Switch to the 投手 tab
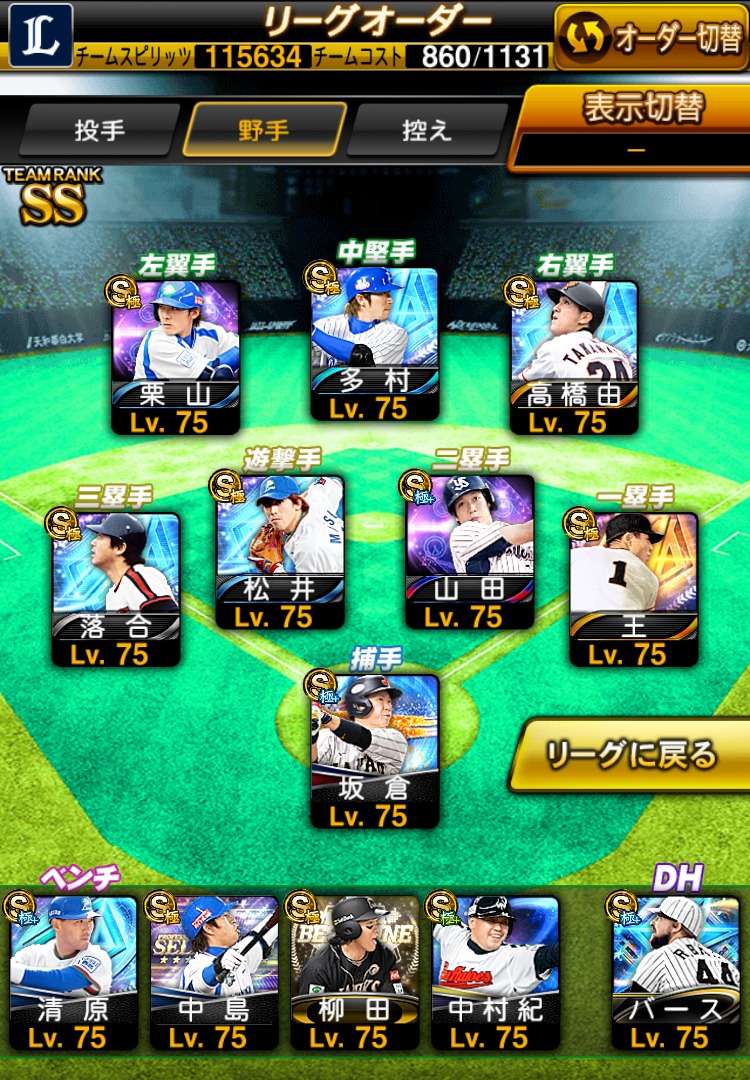 tap(99, 130)
